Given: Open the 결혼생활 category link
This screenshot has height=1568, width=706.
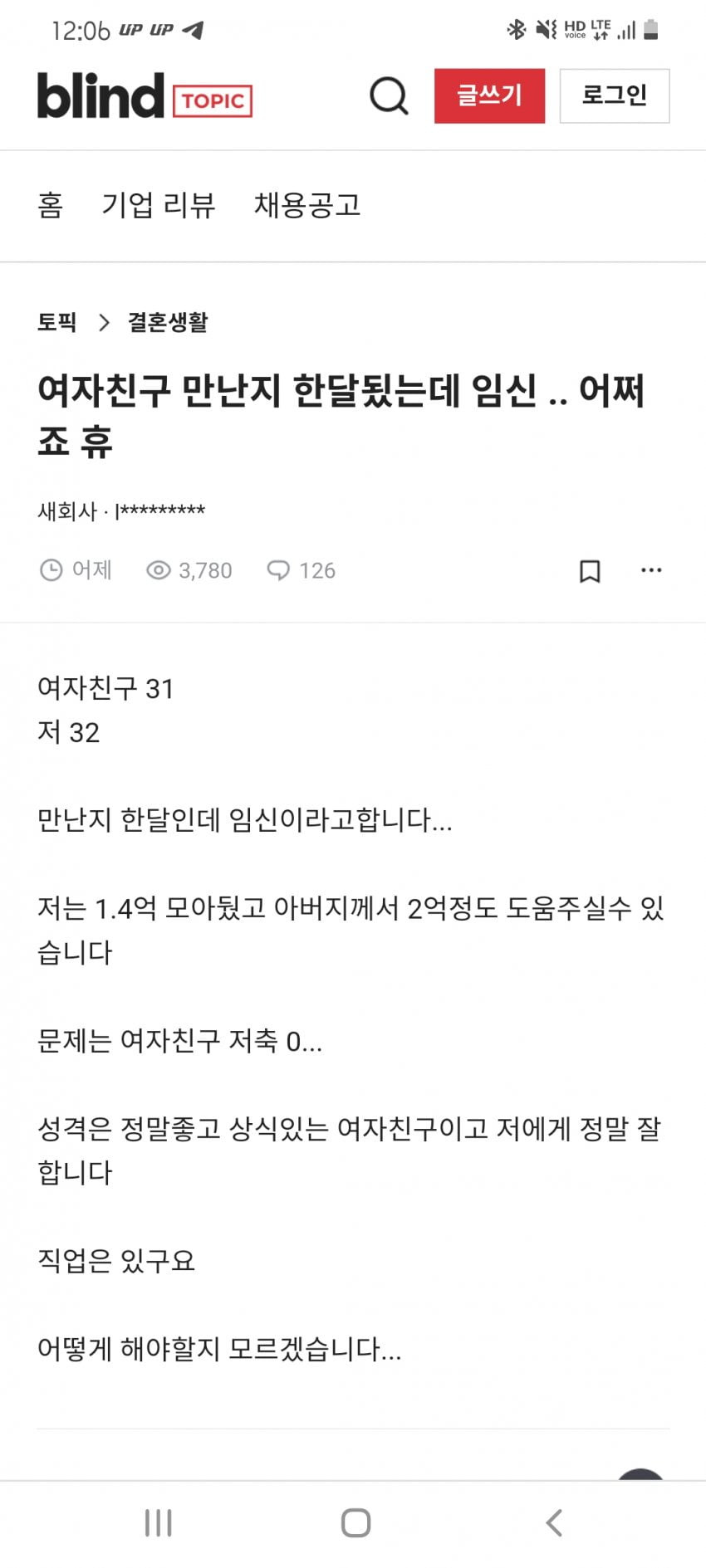Looking at the screenshot, I should [x=168, y=322].
